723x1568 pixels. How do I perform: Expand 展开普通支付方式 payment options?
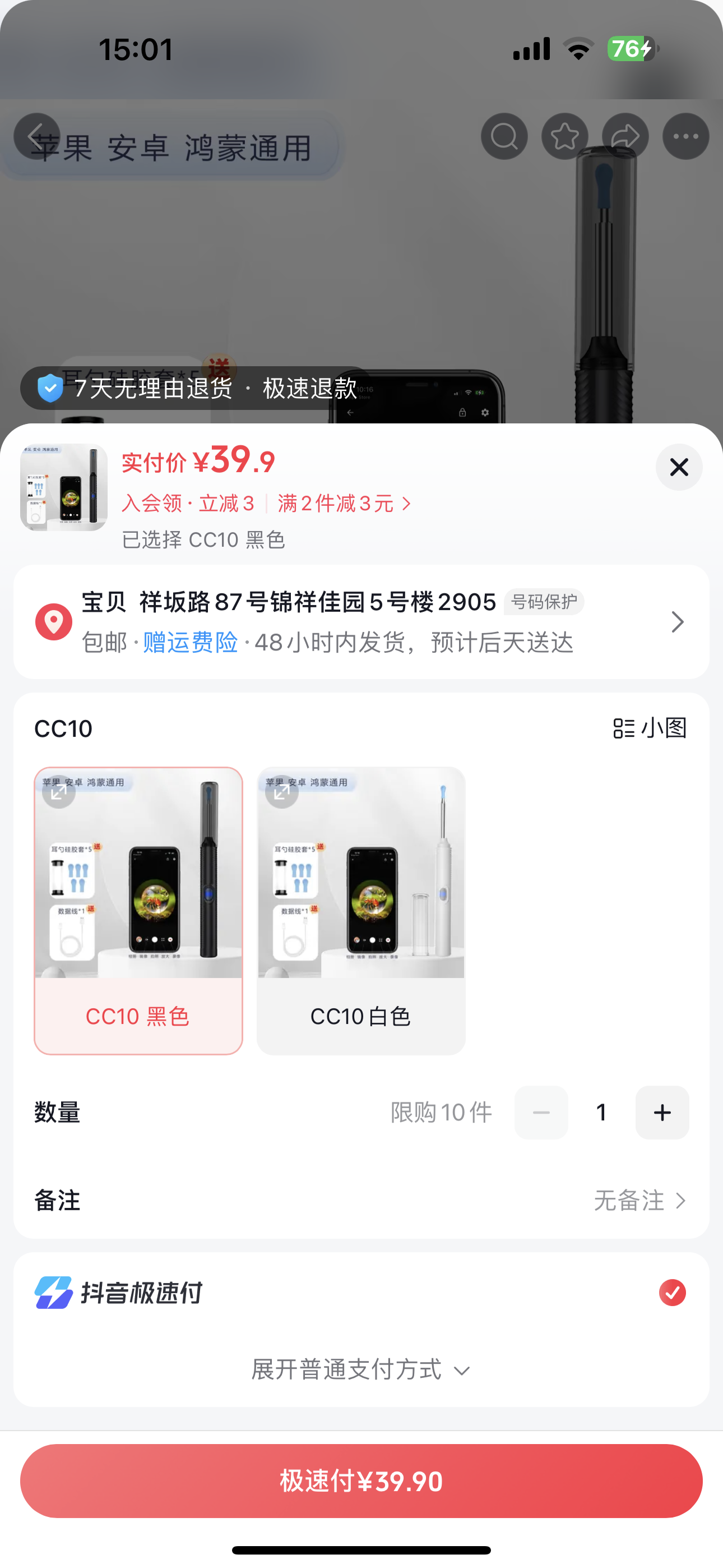[x=361, y=1369]
